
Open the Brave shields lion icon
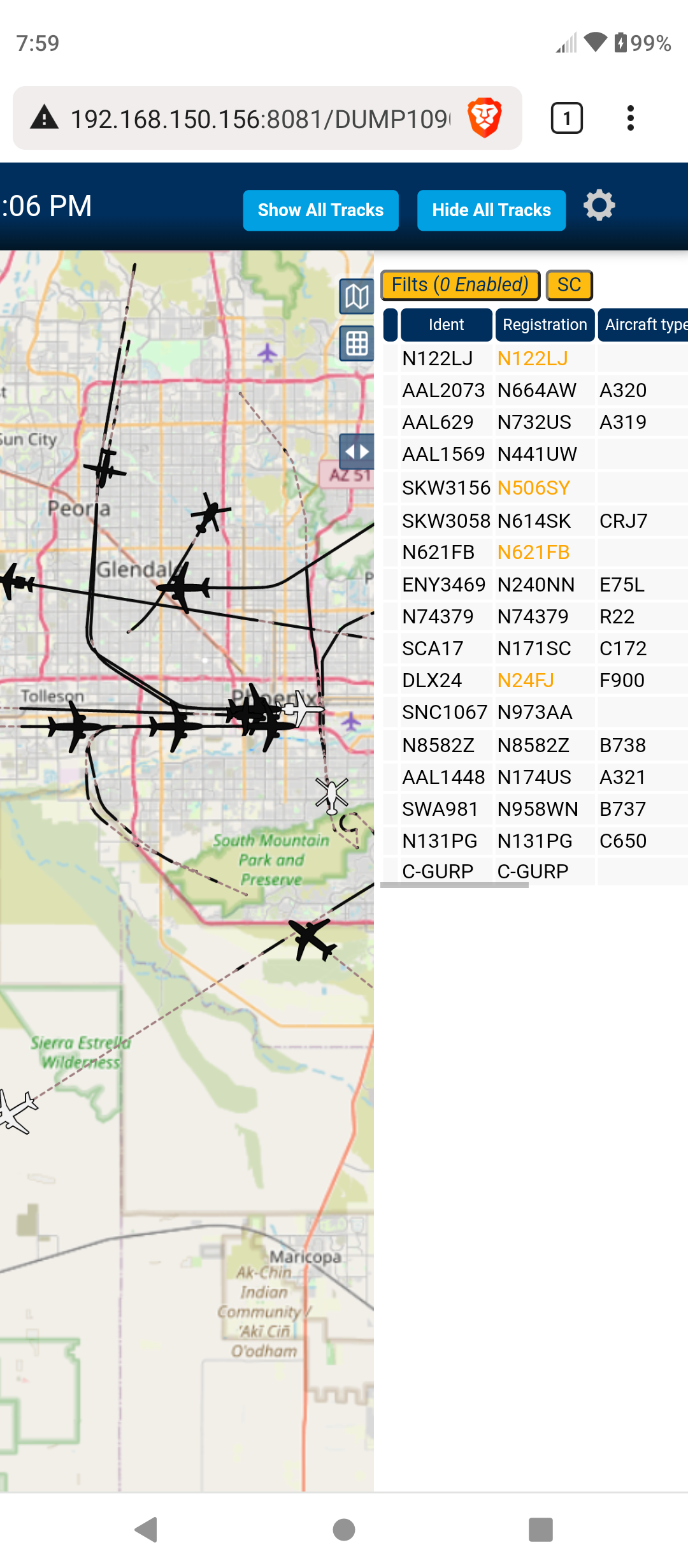(485, 118)
